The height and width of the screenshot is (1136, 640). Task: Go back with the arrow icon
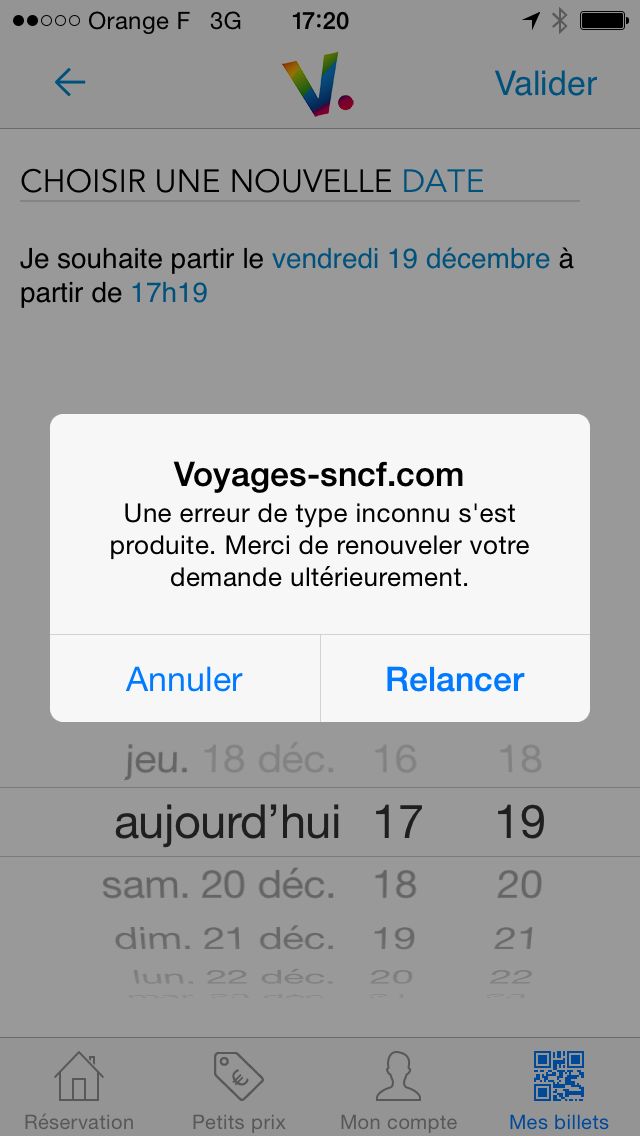pos(70,83)
